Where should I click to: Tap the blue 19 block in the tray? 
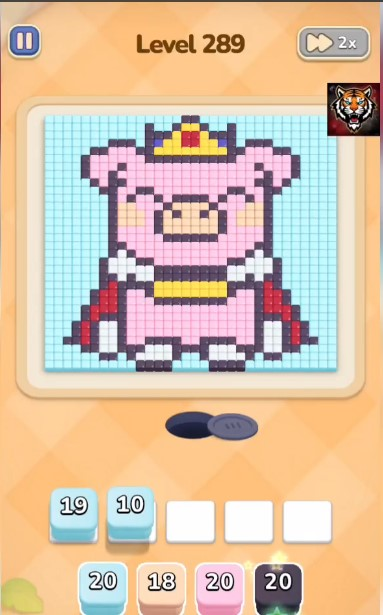tap(74, 514)
